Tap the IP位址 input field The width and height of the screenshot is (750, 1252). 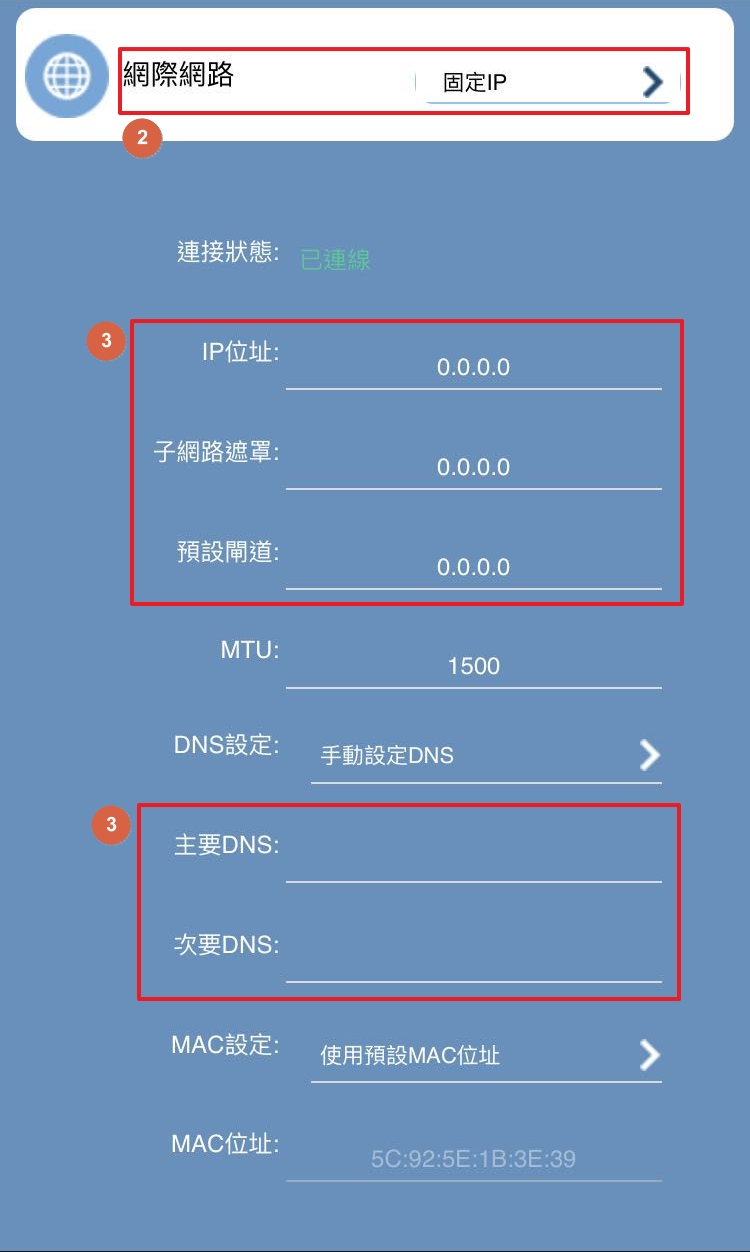pyautogui.click(x=473, y=366)
